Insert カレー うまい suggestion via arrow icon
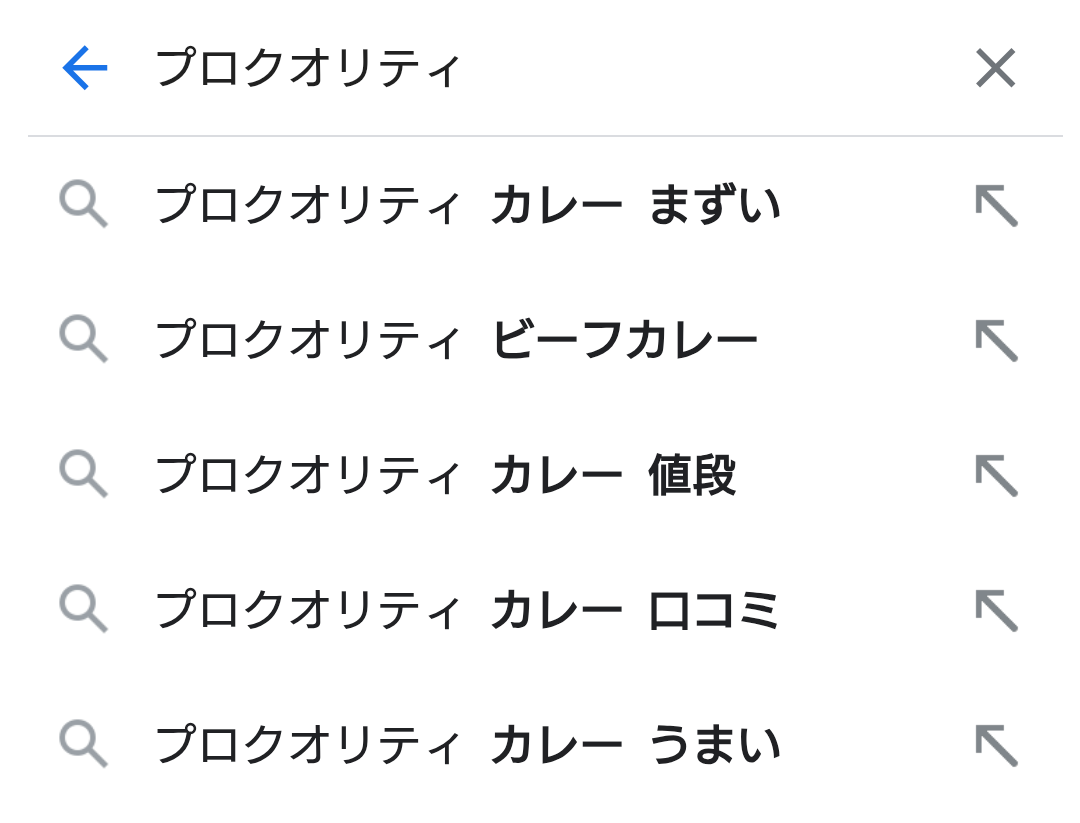 coord(996,746)
